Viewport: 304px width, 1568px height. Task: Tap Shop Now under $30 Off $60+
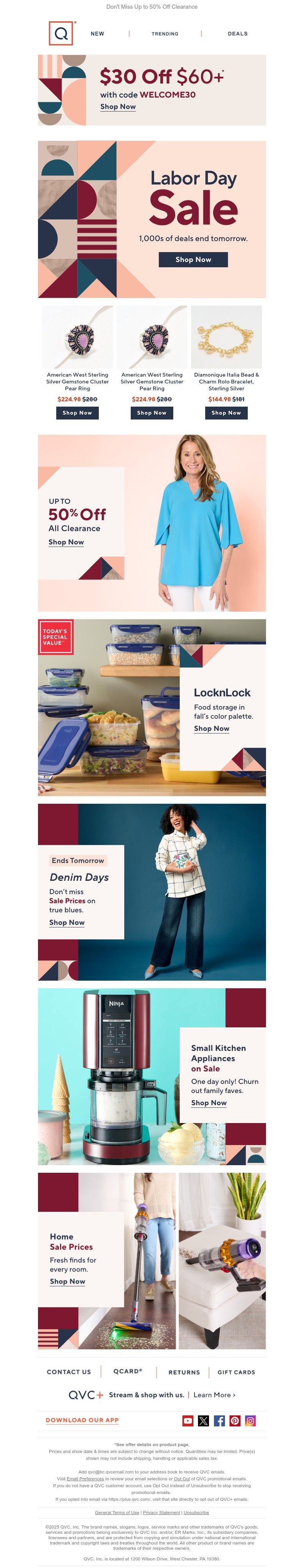coord(118,107)
